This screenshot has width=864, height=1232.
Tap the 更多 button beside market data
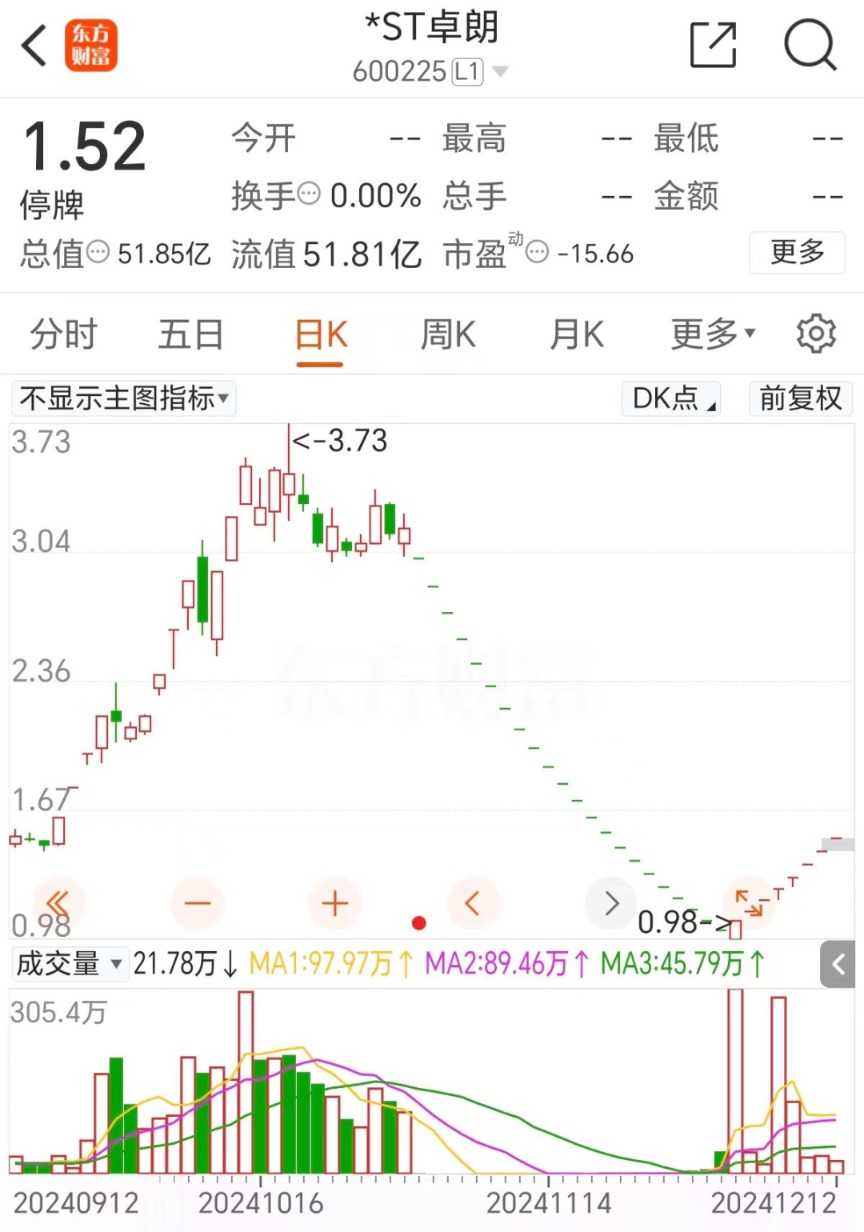coord(797,252)
